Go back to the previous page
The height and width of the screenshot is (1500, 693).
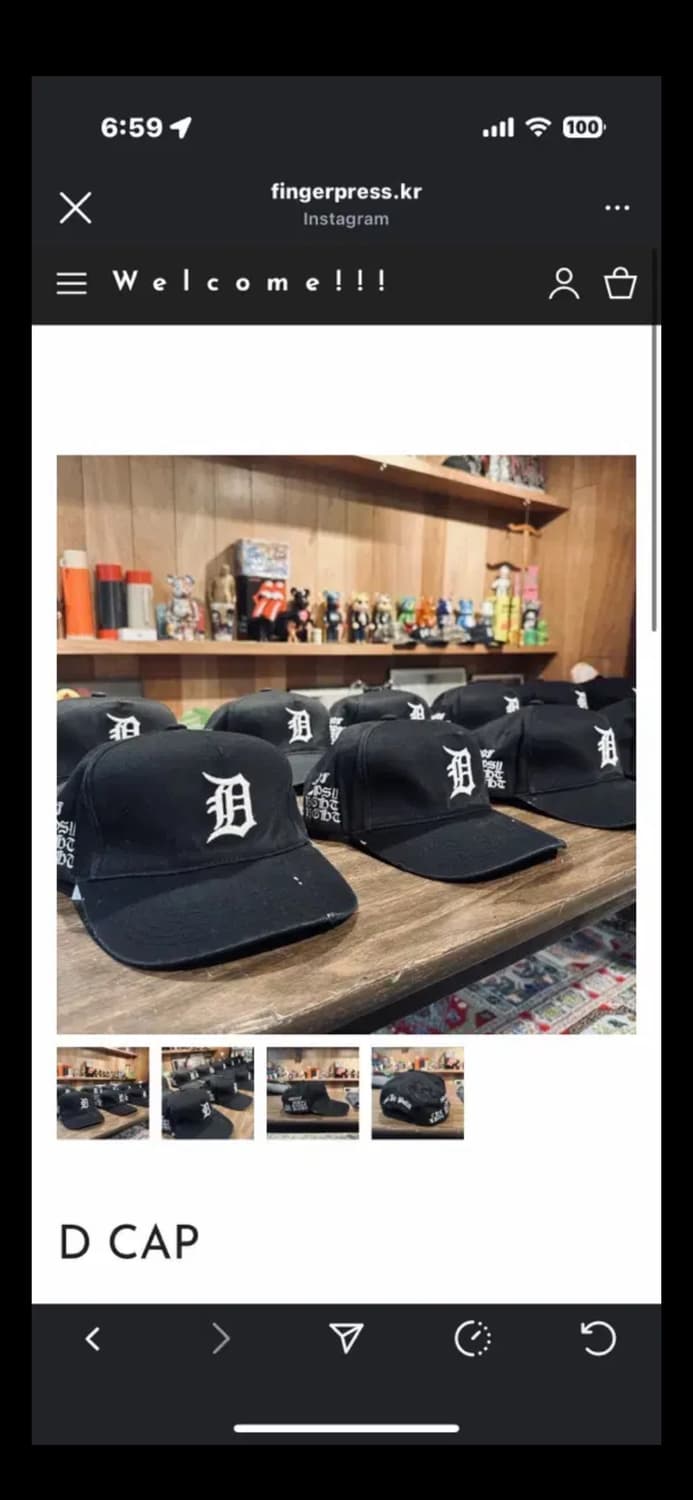93,1339
